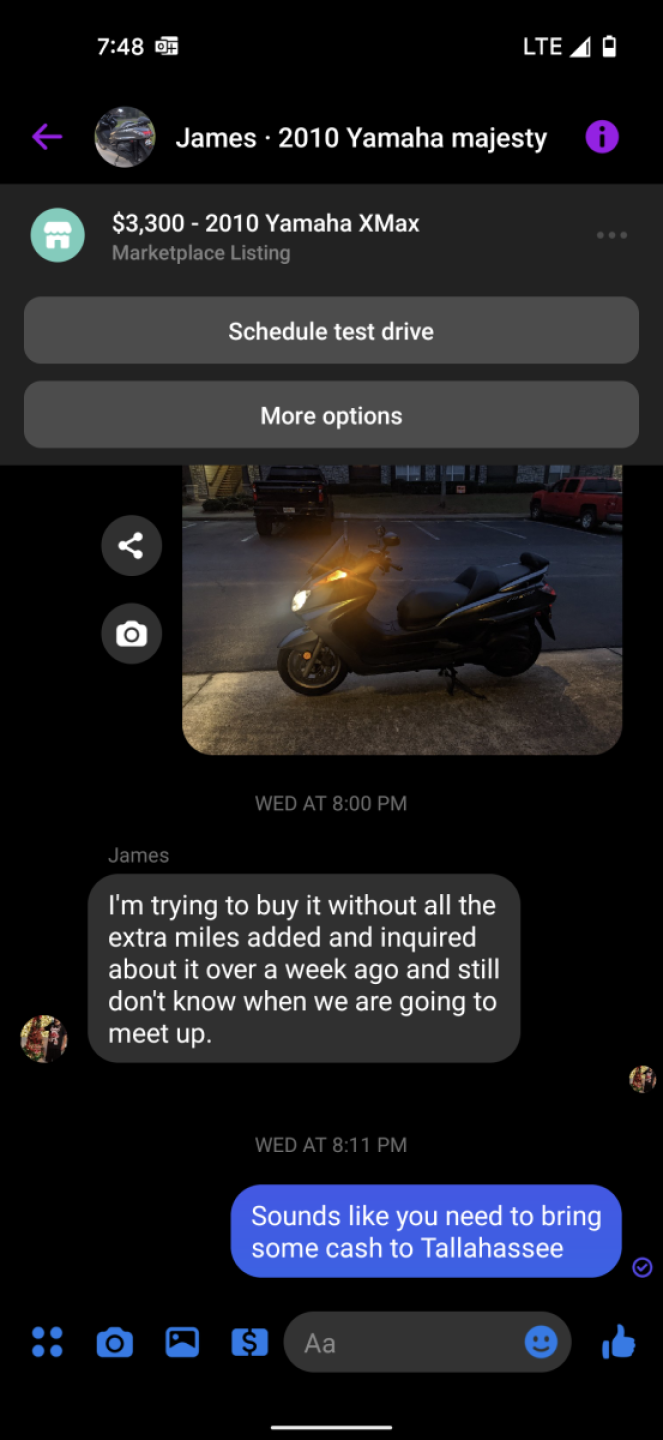Go back from the James conversation

click(x=47, y=137)
